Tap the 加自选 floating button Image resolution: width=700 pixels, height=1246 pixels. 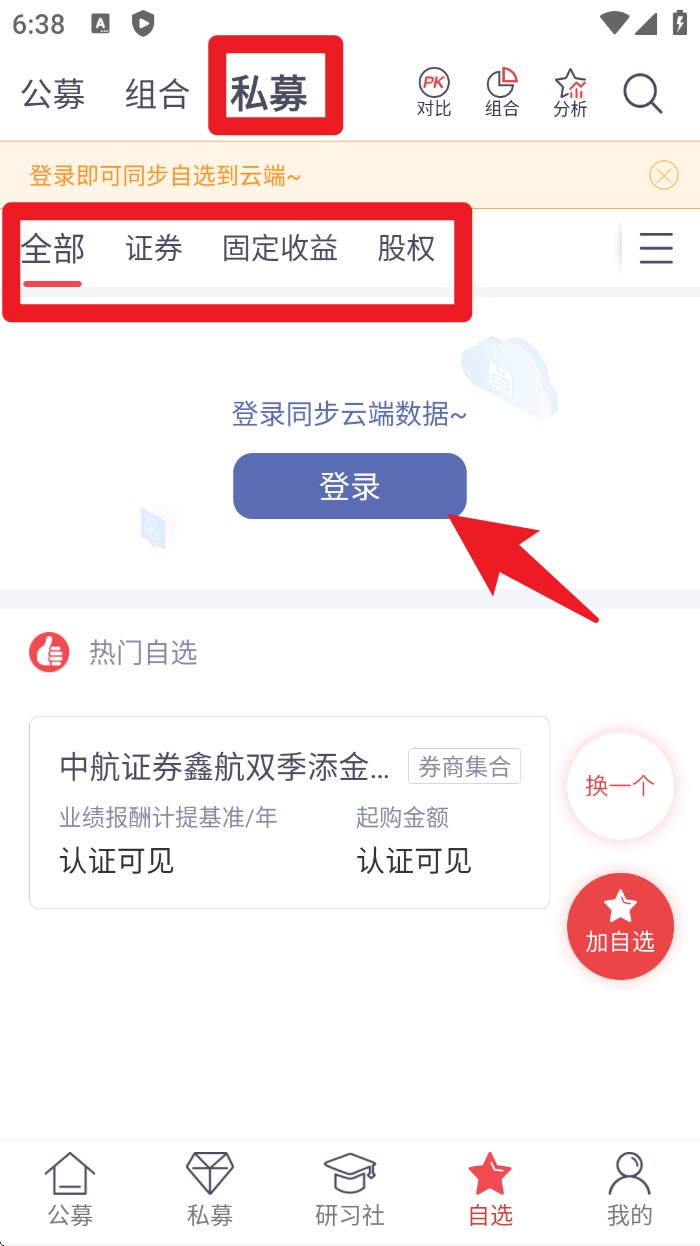tap(620, 926)
